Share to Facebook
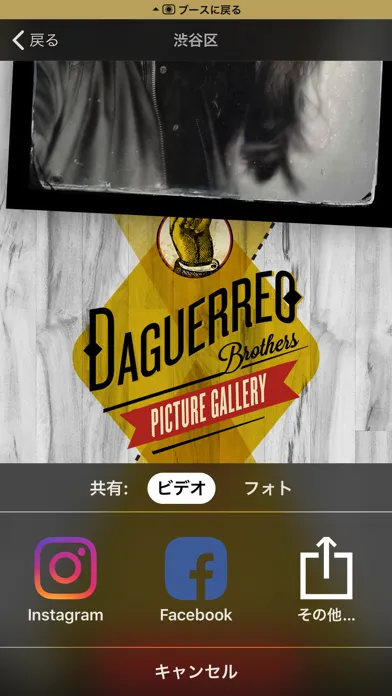The height and width of the screenshot is (696, 392). (x=196, y=579)
